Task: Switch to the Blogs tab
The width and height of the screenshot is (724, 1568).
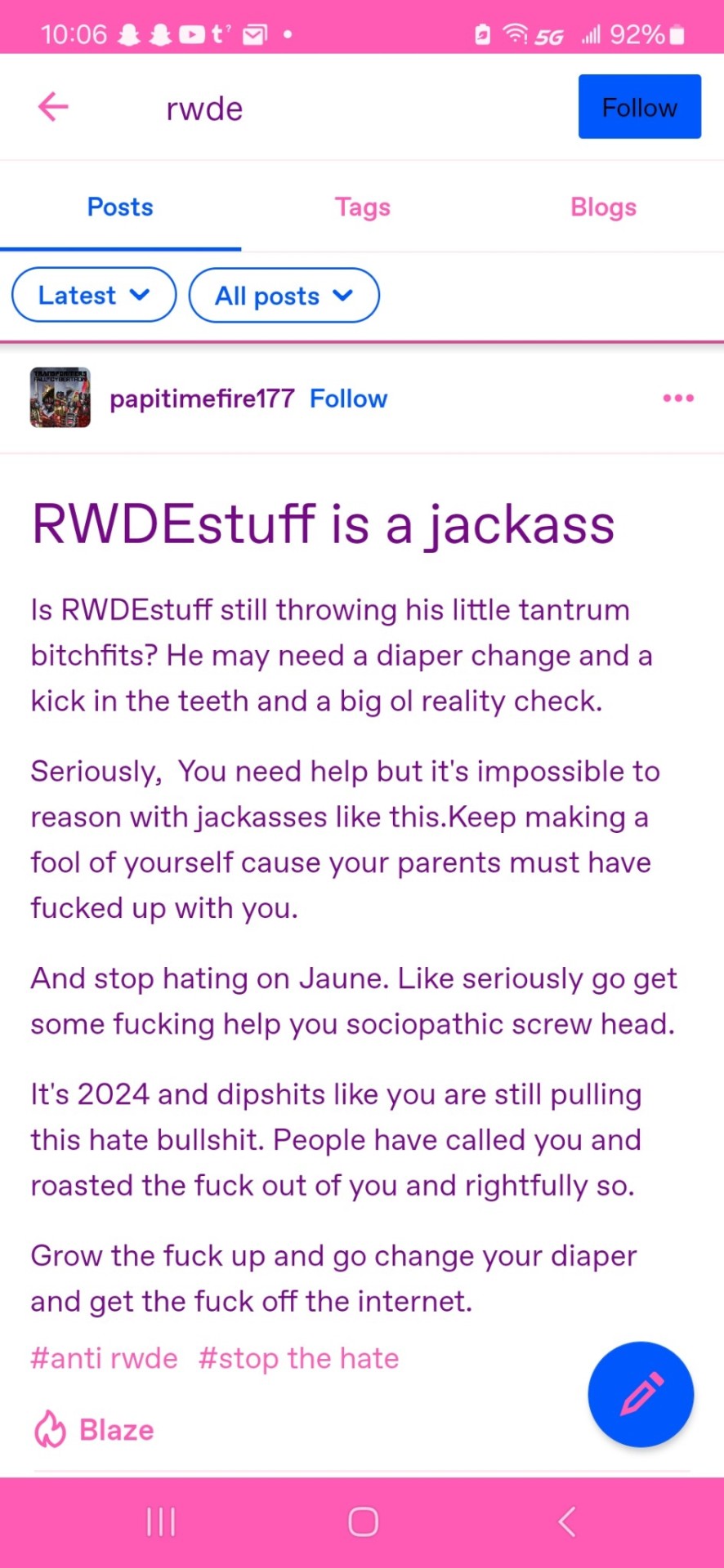Action: [603, 207]
